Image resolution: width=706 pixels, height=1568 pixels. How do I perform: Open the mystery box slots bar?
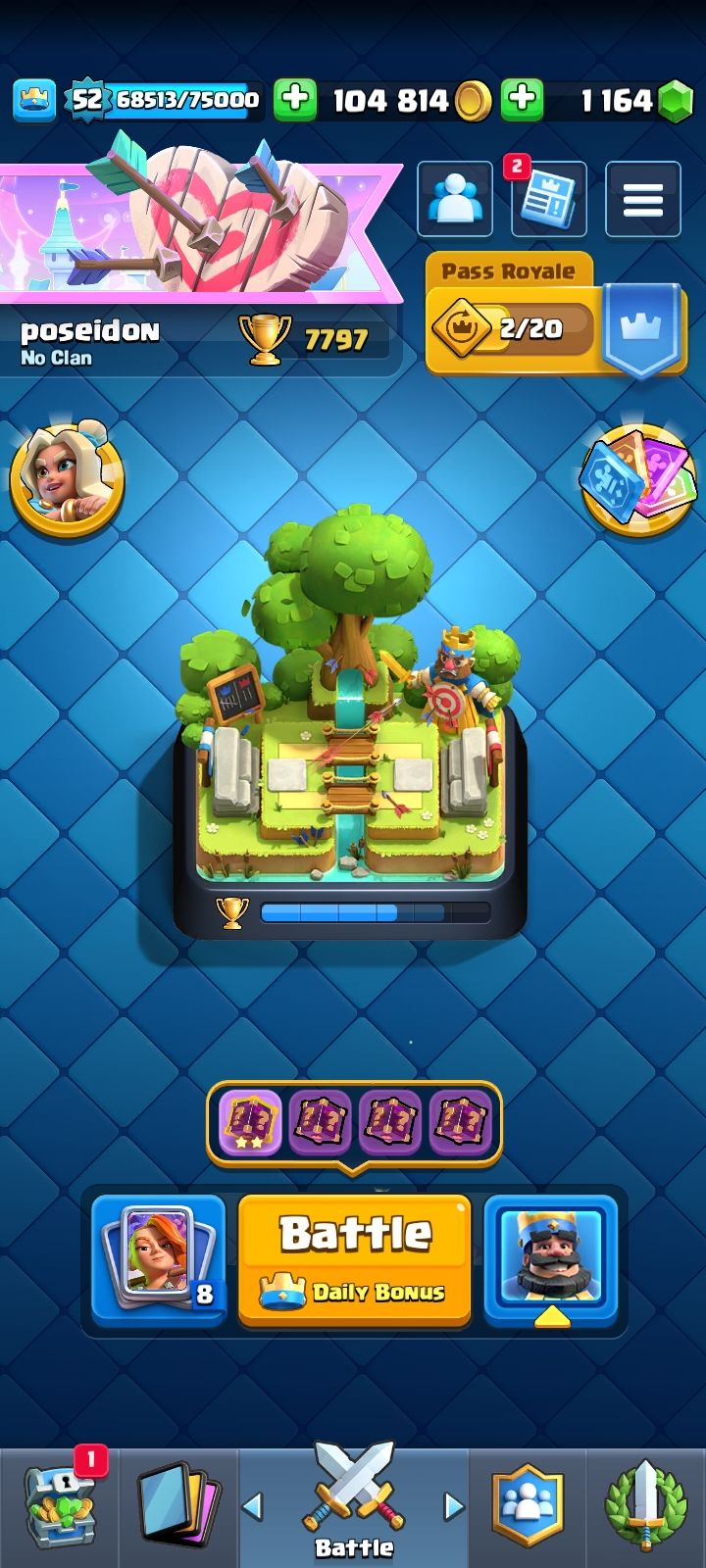[x=354, y=1122]
